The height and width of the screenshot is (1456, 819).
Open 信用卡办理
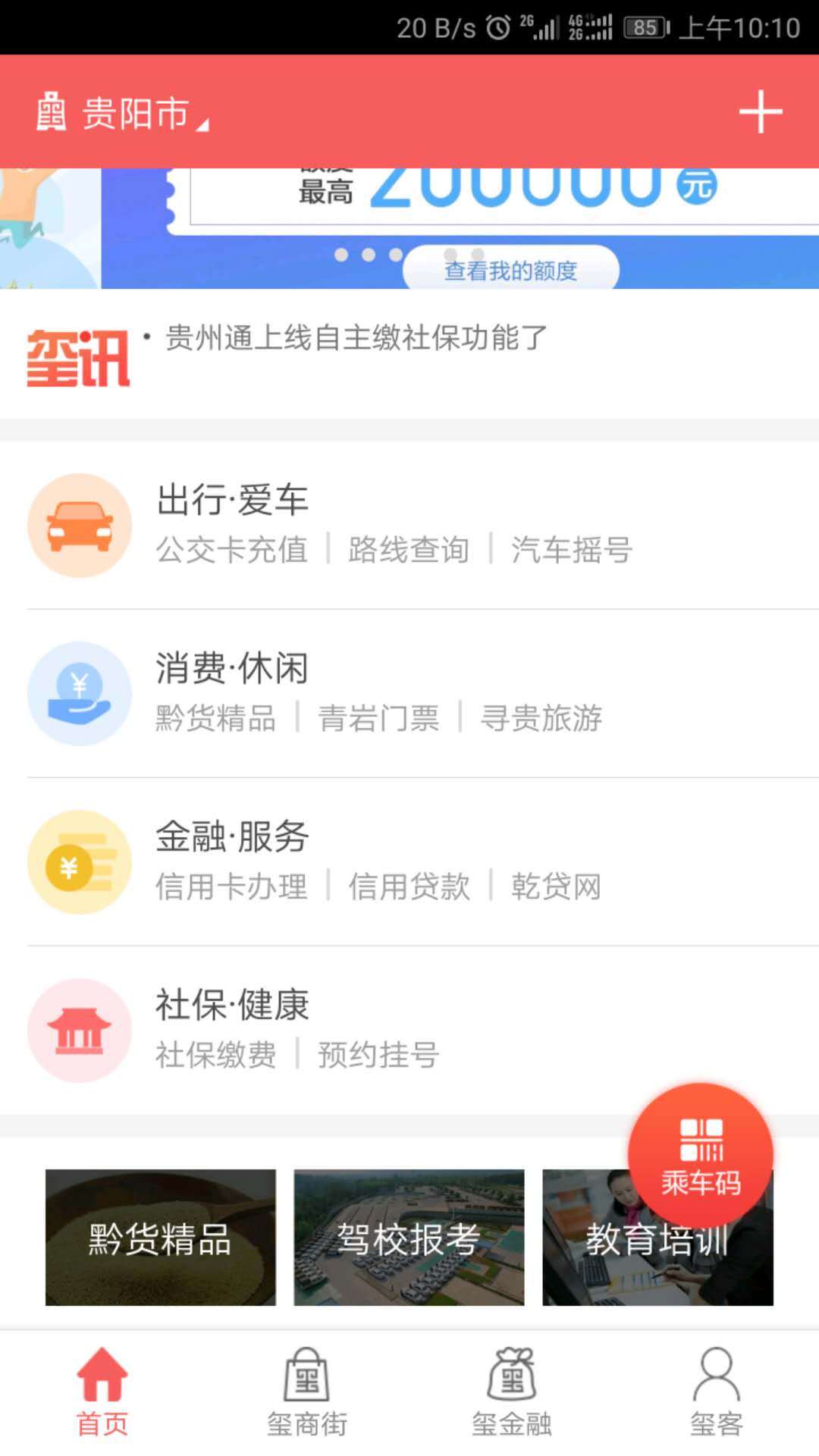pos(230,887)
